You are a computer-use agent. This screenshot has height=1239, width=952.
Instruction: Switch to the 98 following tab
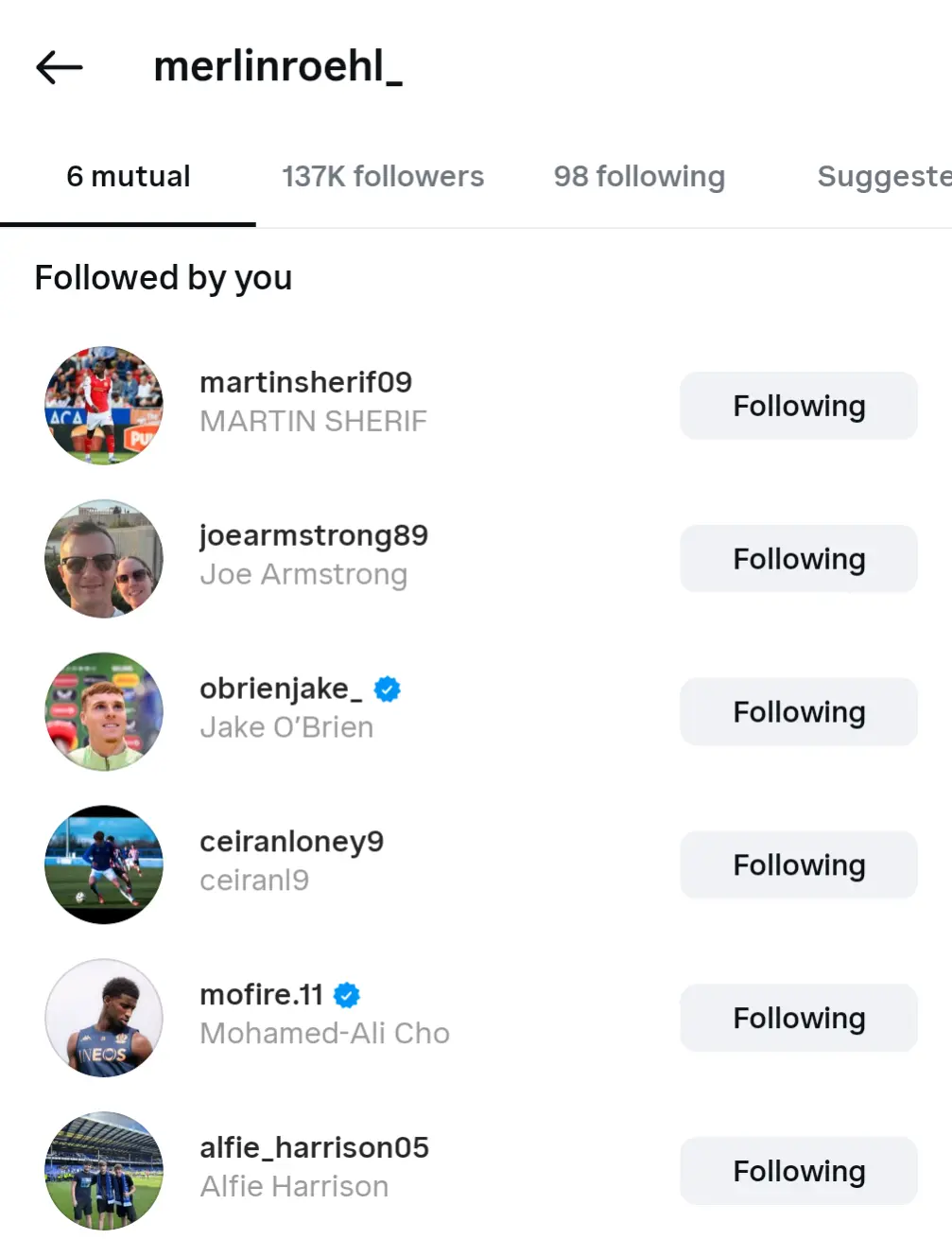pyautogui.click(x=639, y=177)
